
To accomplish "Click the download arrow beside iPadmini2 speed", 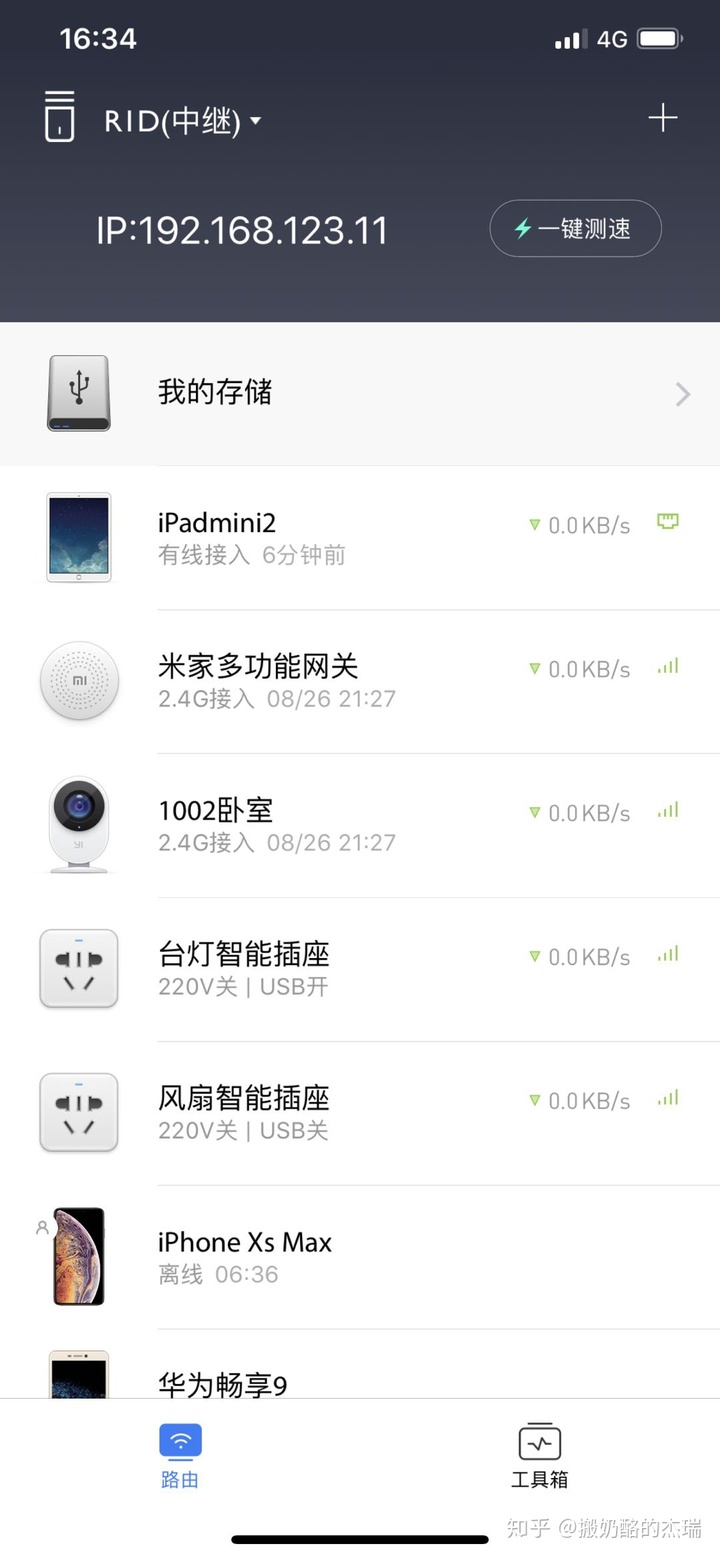I will point(534,525).
